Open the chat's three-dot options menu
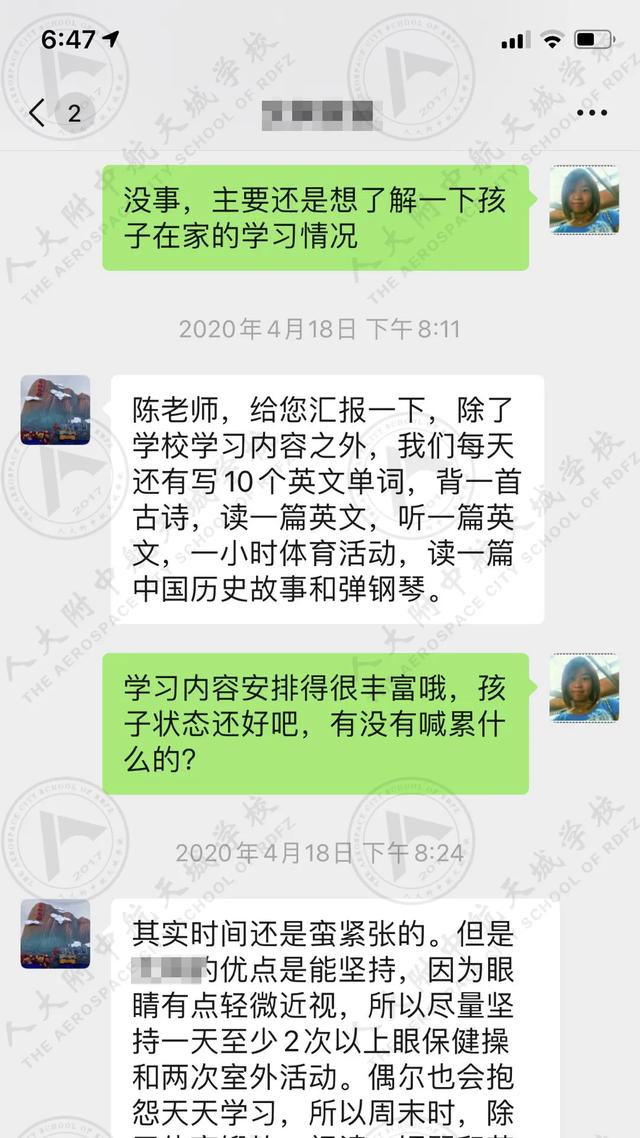Screen dimensions: 640x1138 coord(591,112)
